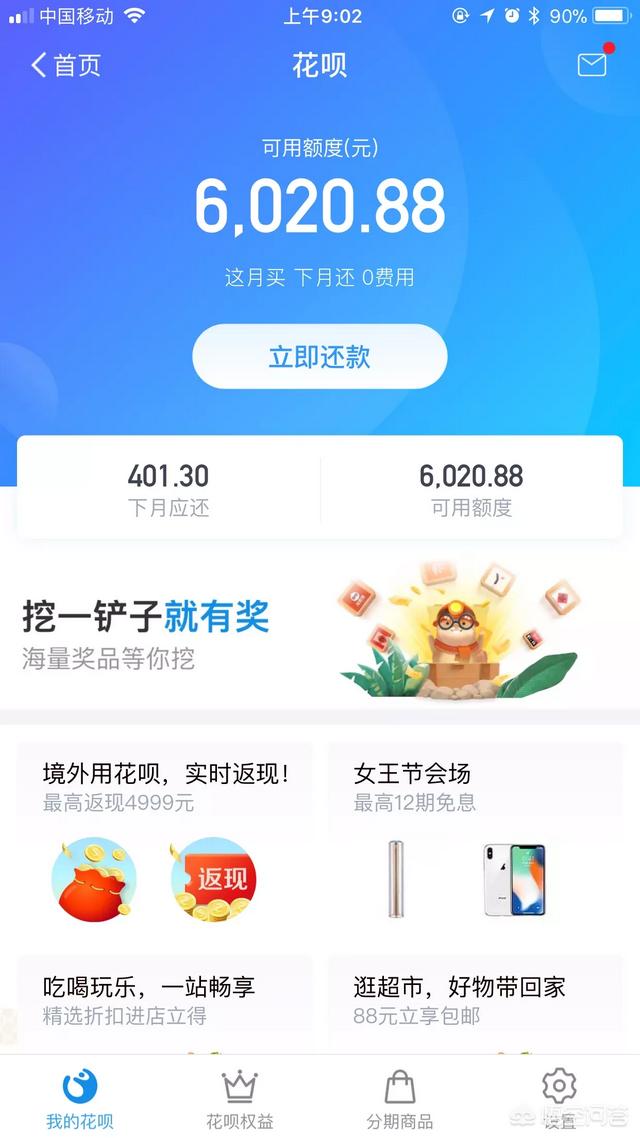Open the messages envelope icon
Screen dimensions: 640x1138
592,65
